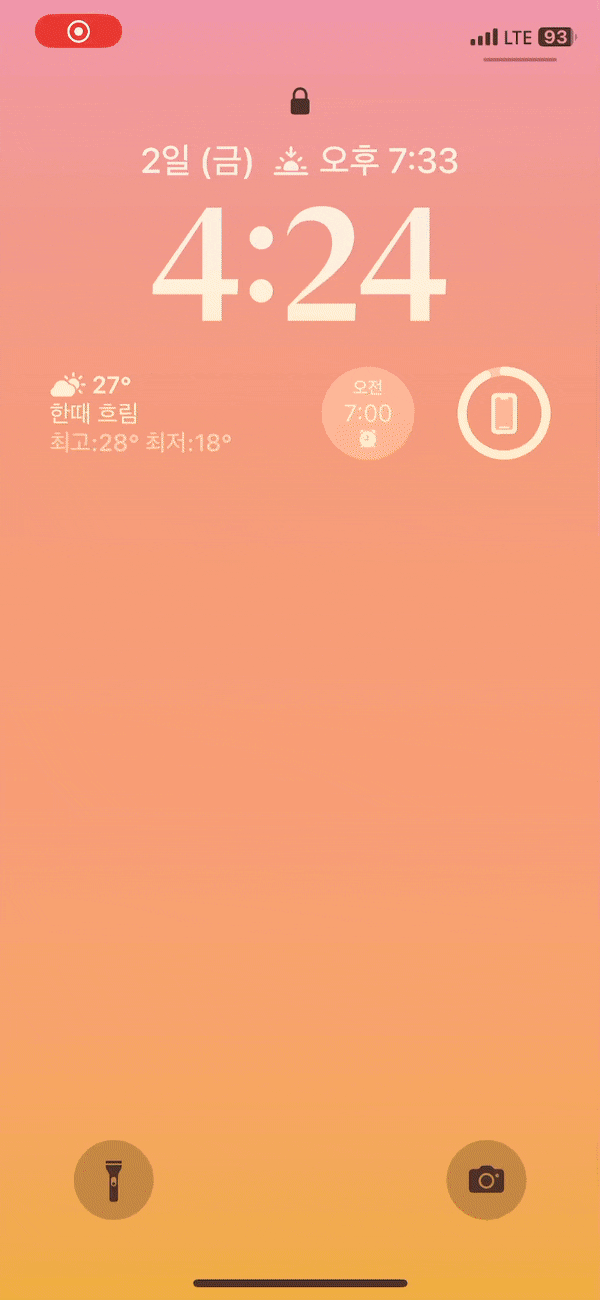The image size is (600, 1300).
Task: Open the camera shortcut
Action: point(486,1180)
